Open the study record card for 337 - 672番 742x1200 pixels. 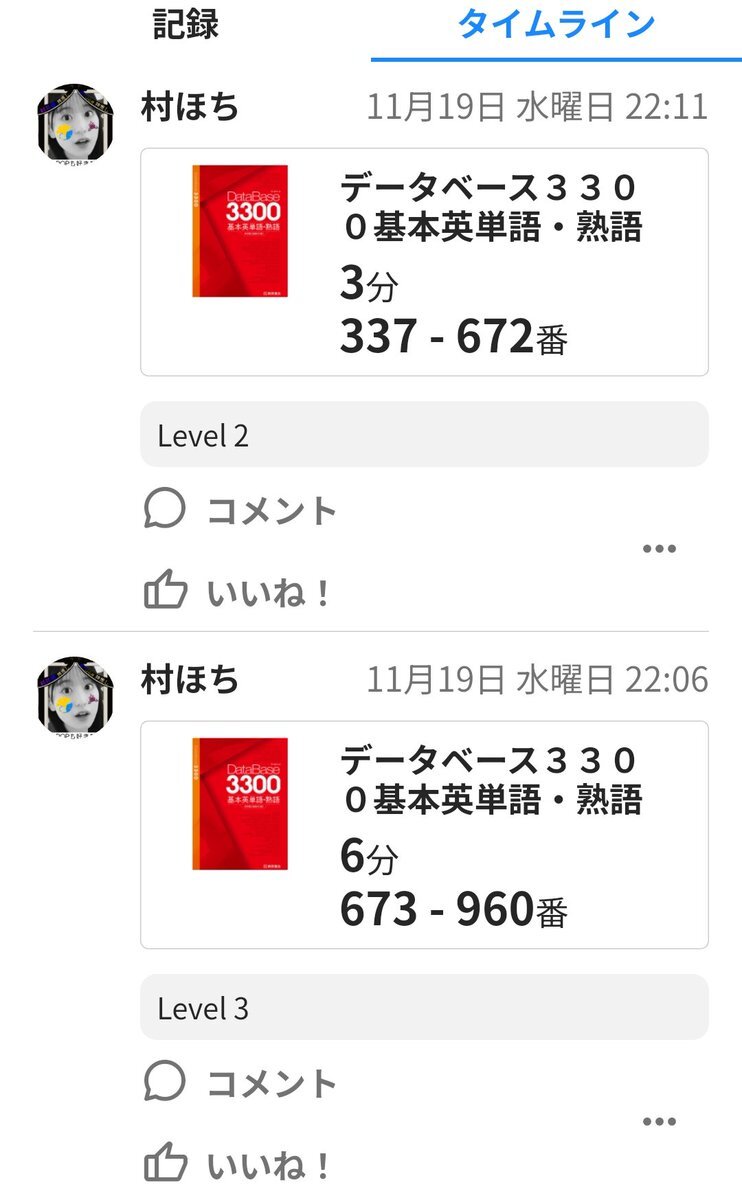tap(424, 262)
